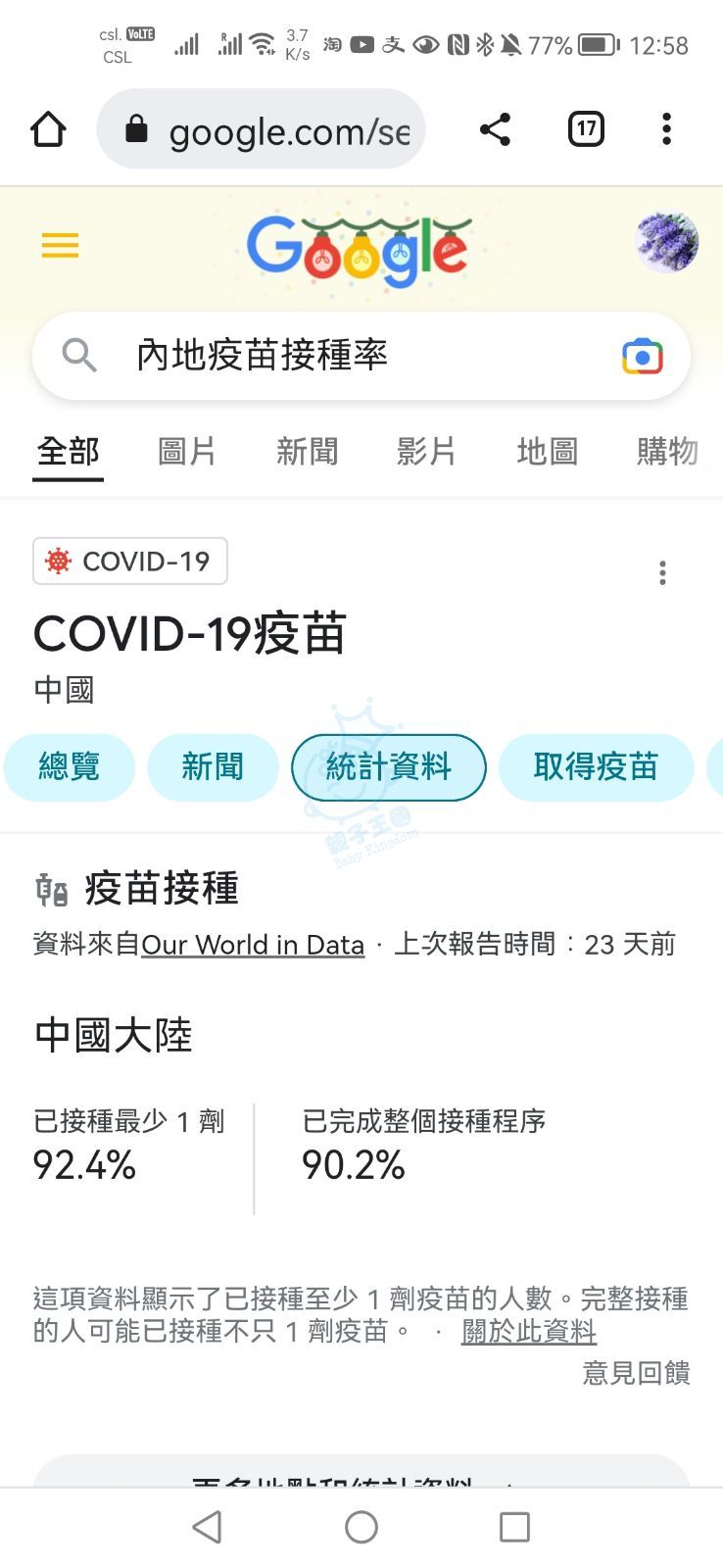The width and height of the screenshot is (723, 1568).
Task: Search with the Google Lens camera
Action: pos(643,356)
